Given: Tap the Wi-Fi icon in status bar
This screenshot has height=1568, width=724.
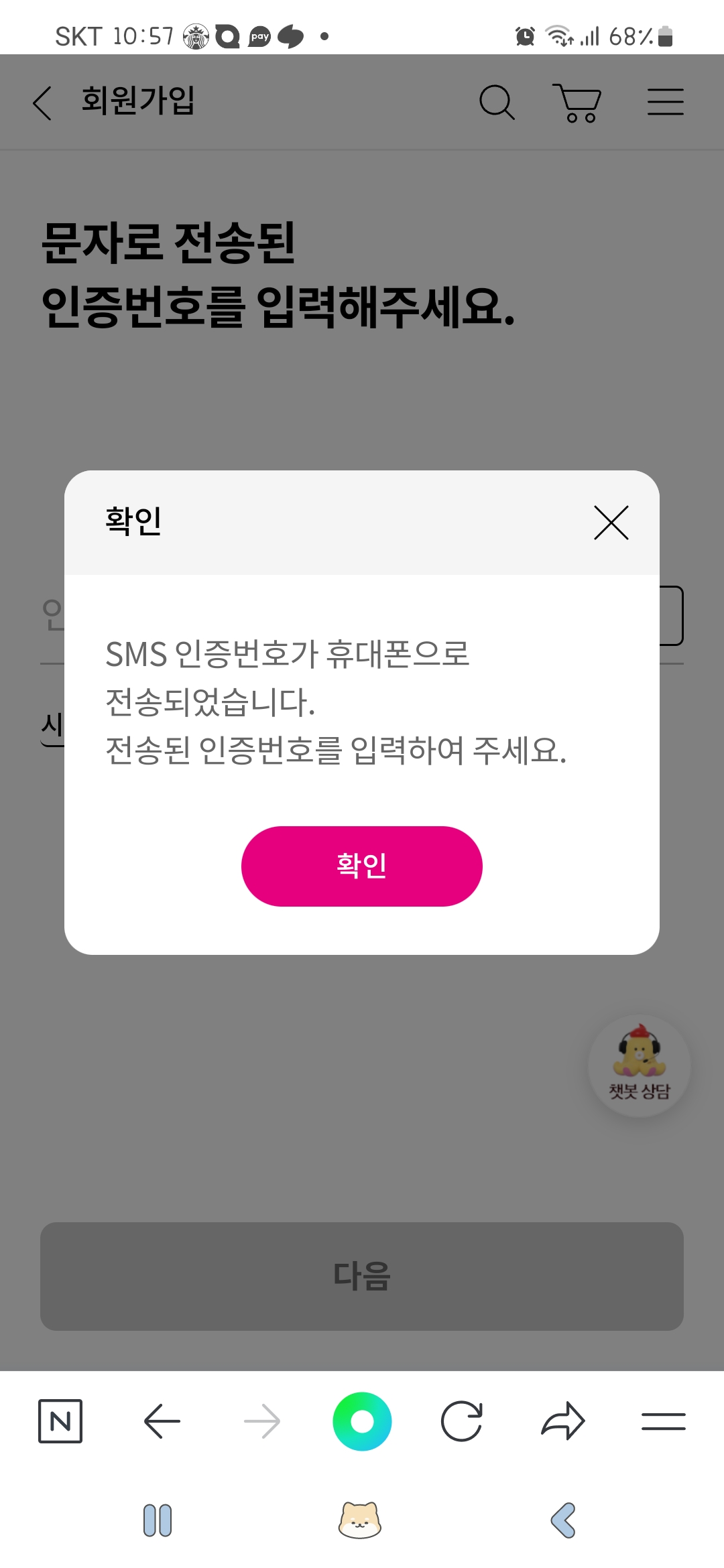Looking at the screenshot, I should tap(558, 34).
